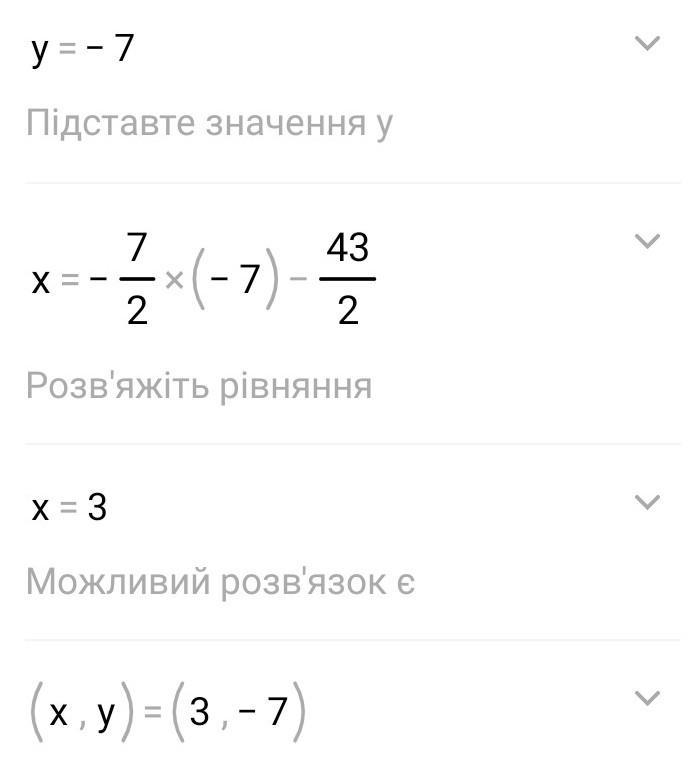Expand the substitution step with fractions
Image resolution: width=699 pixels, height=770 pixels.
click(648, 241)
